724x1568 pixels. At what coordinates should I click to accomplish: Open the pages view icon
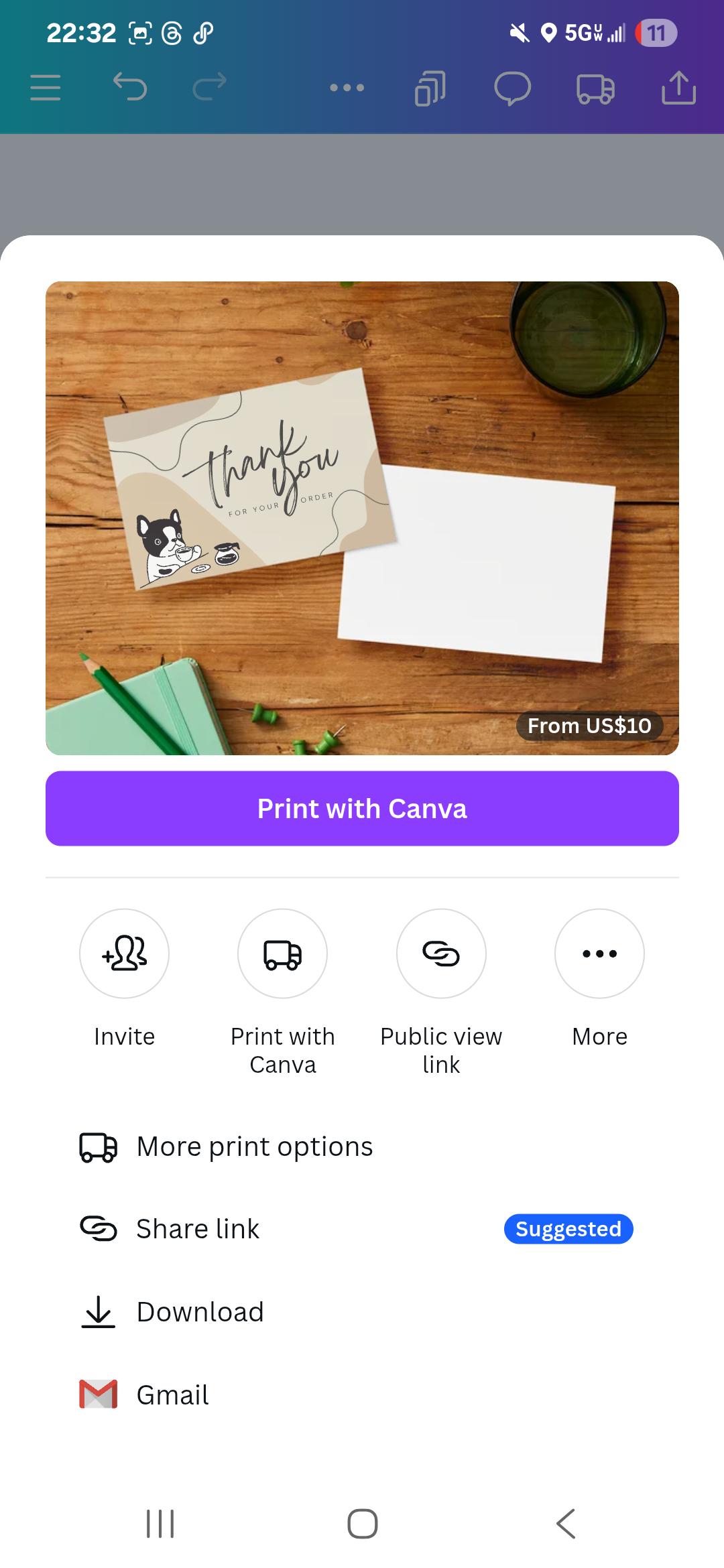(430, 88)
